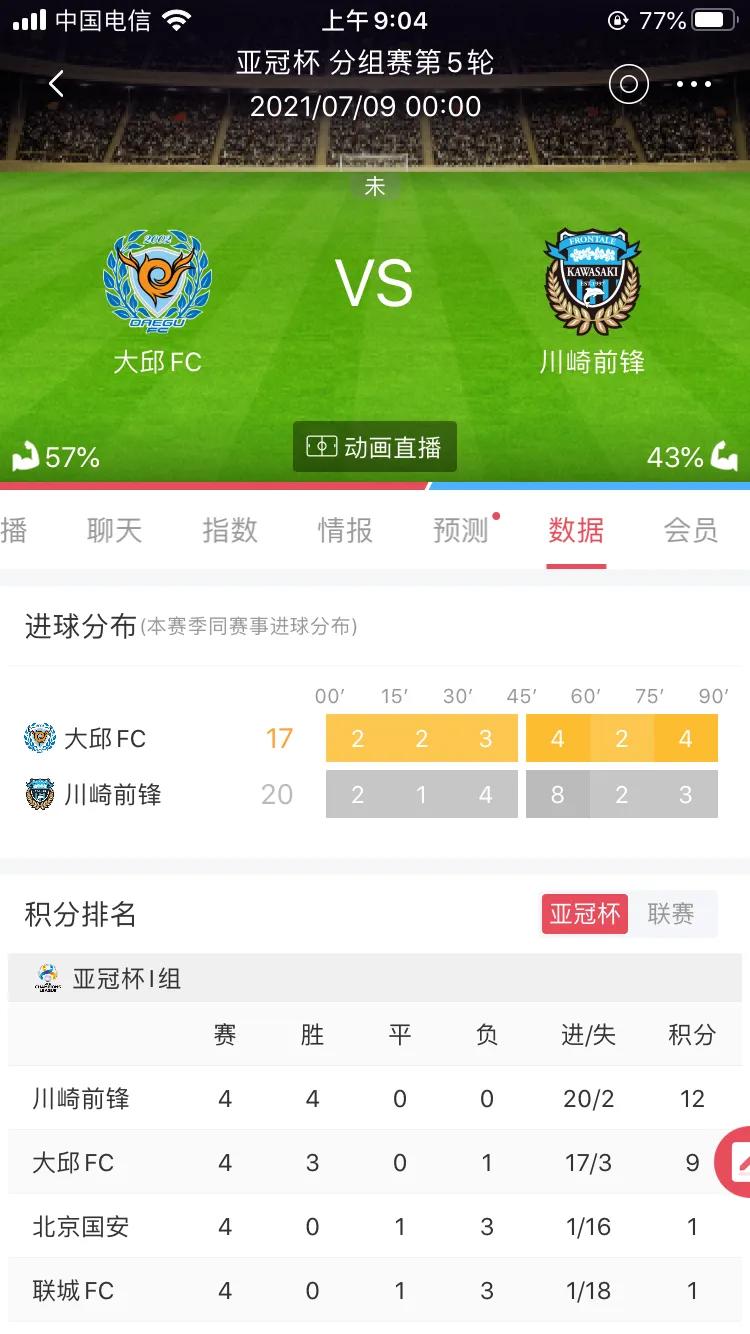Select the 大邱FC team crest
The height and width of the screenshot is (1334, 750).
[157, 281]
